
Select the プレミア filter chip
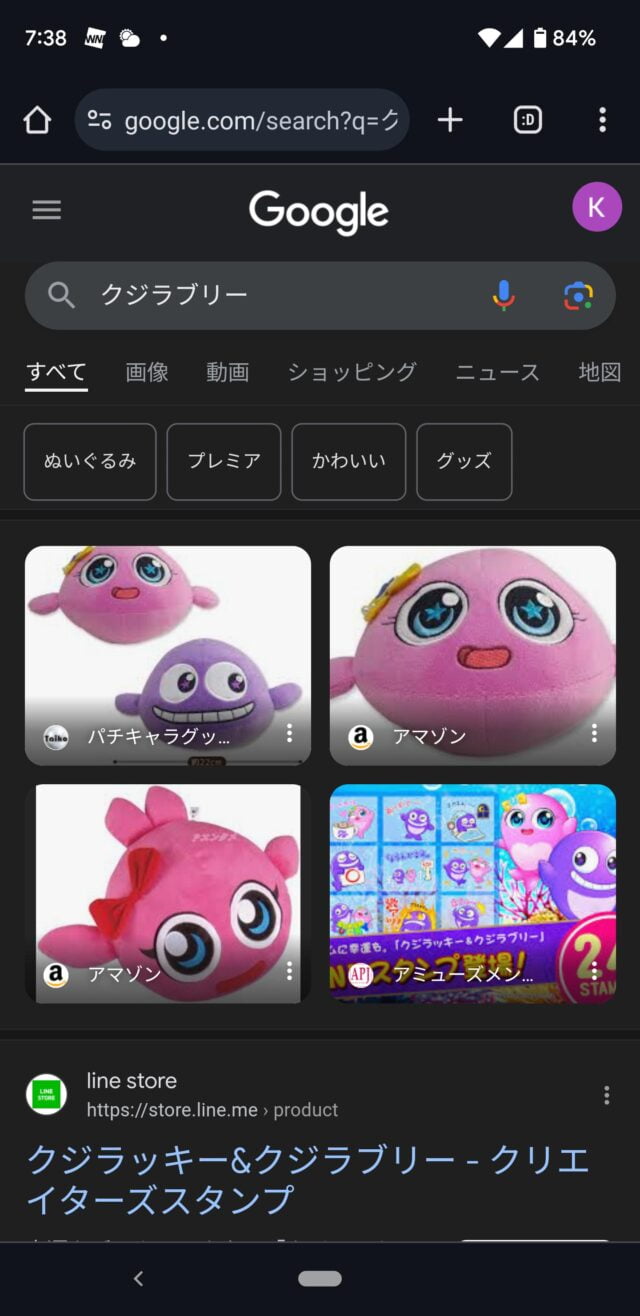pyautogui.click(x=224, y=462)
